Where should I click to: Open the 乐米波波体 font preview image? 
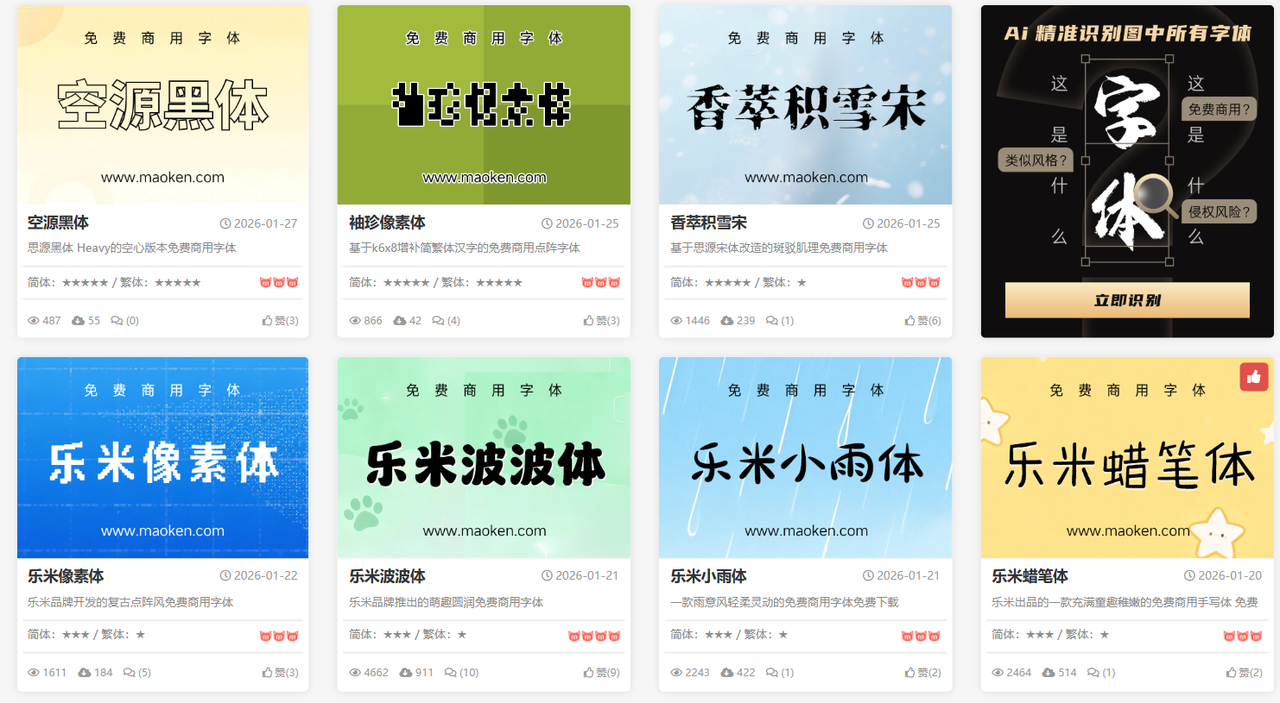484,458
